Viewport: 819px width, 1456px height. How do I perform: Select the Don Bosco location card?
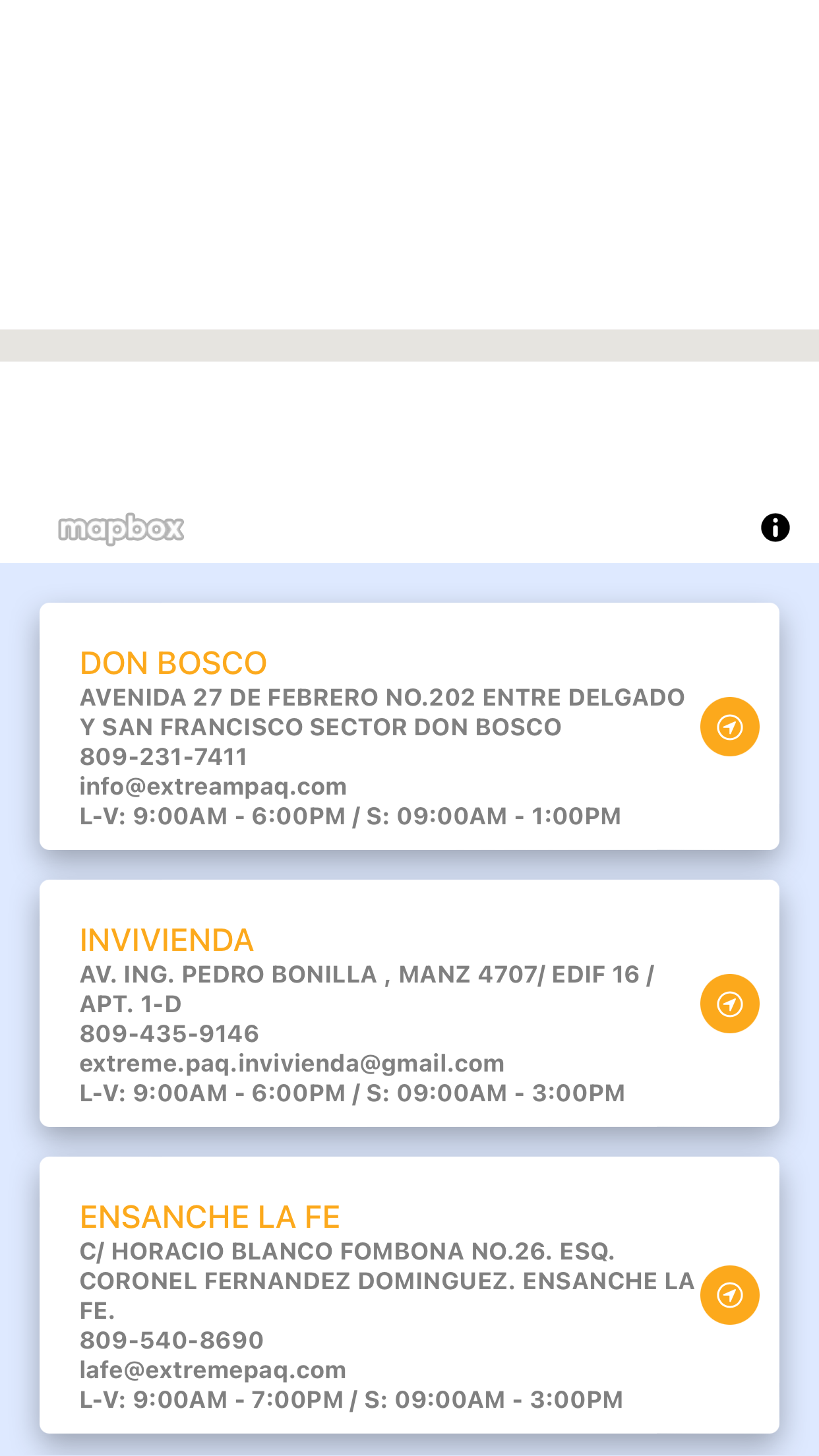tap(409, 726)
